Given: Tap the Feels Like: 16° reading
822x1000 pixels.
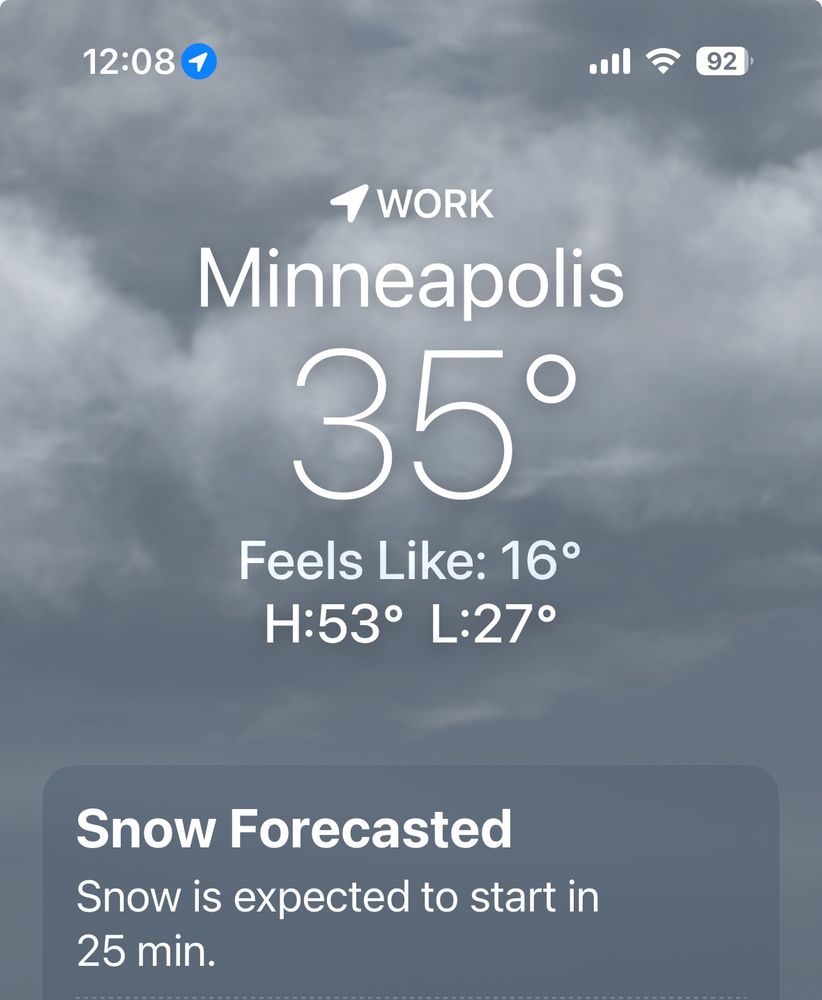Looking at the screenshot, I should (x=411, y=560).
